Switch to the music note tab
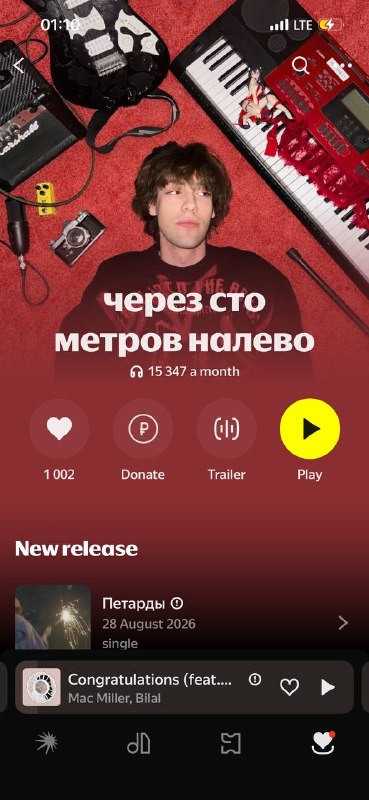 (x=138, y=743)
